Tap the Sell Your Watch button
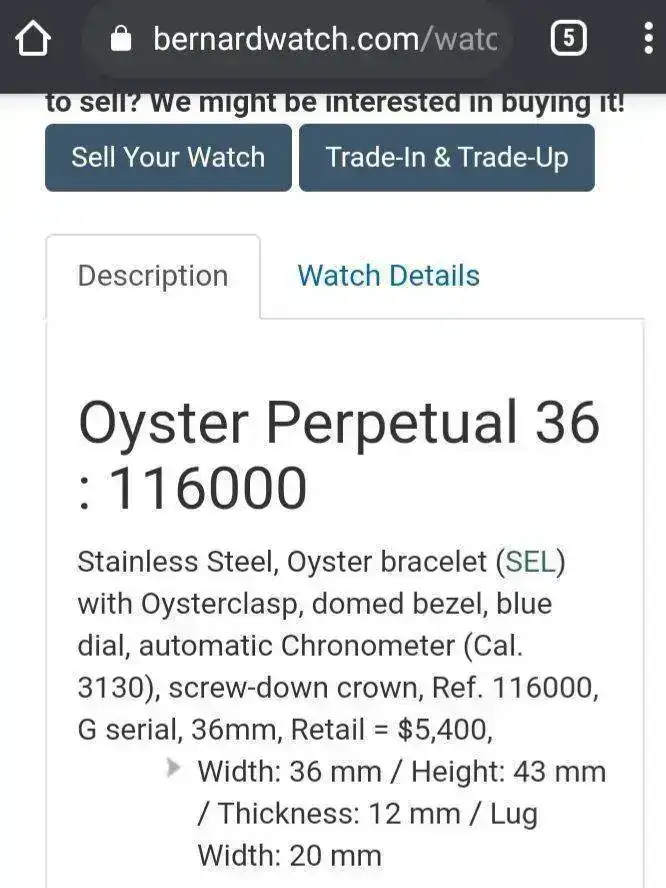Image resolution: width=666 pixels, height=888 pixels. pos(168,158)
